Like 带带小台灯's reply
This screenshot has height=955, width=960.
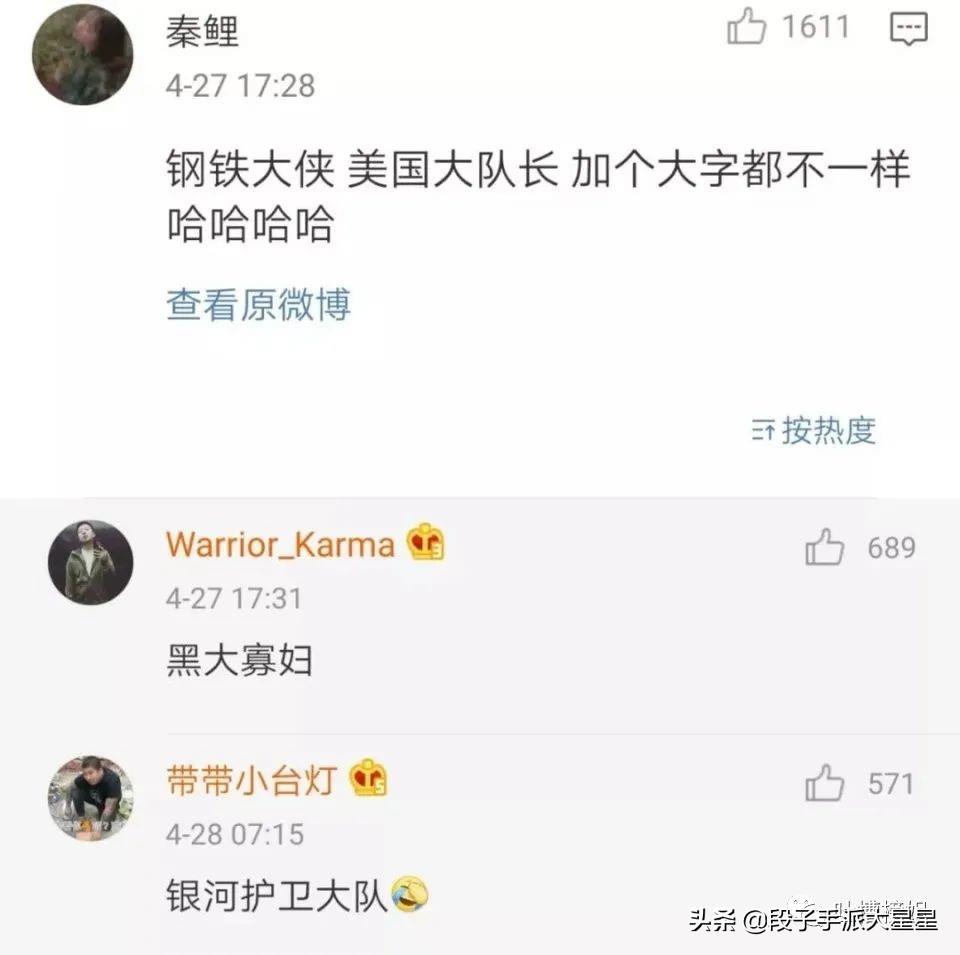tap(825, 784)
